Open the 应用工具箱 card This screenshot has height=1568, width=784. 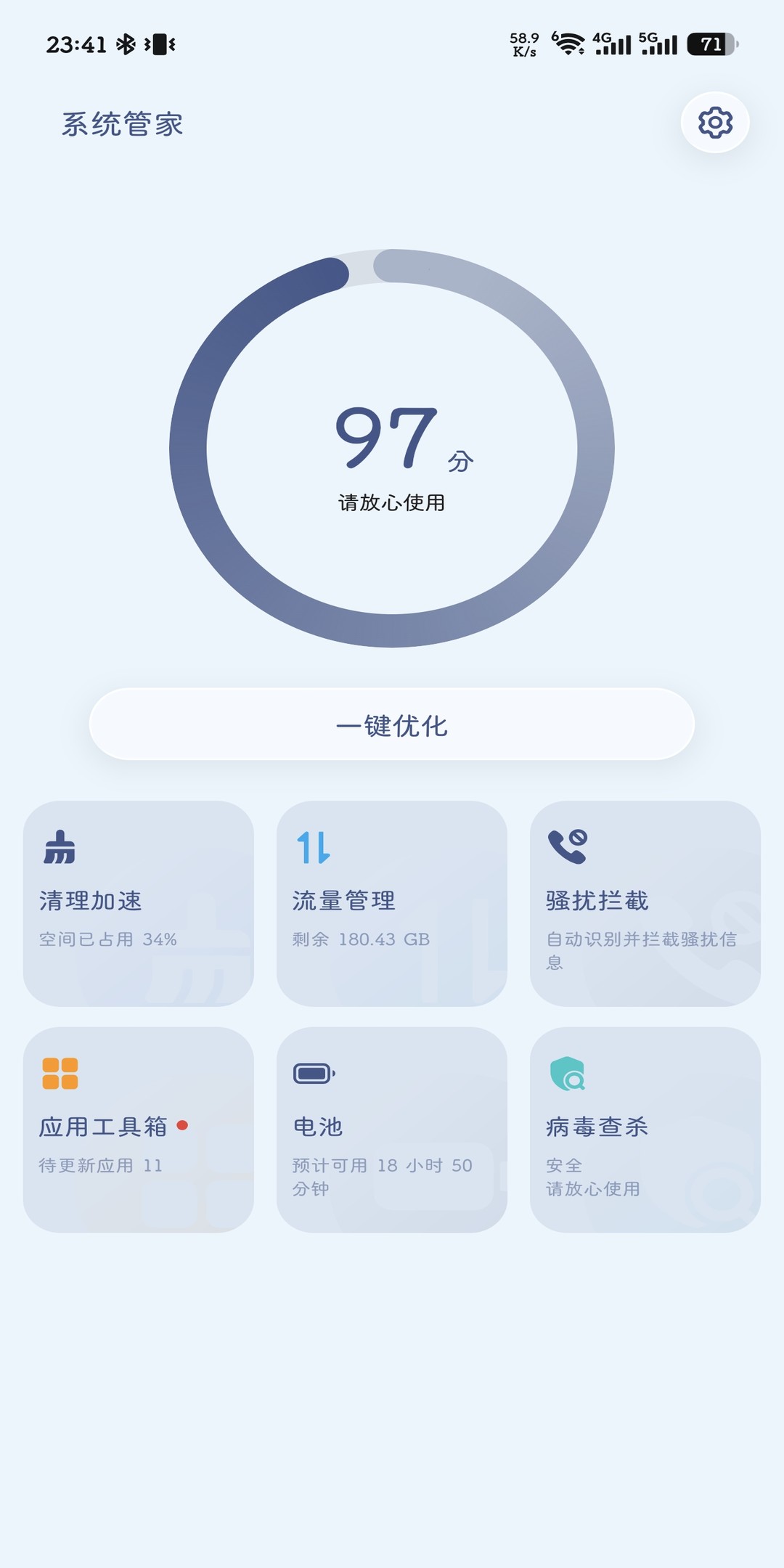coord(139,1130)
